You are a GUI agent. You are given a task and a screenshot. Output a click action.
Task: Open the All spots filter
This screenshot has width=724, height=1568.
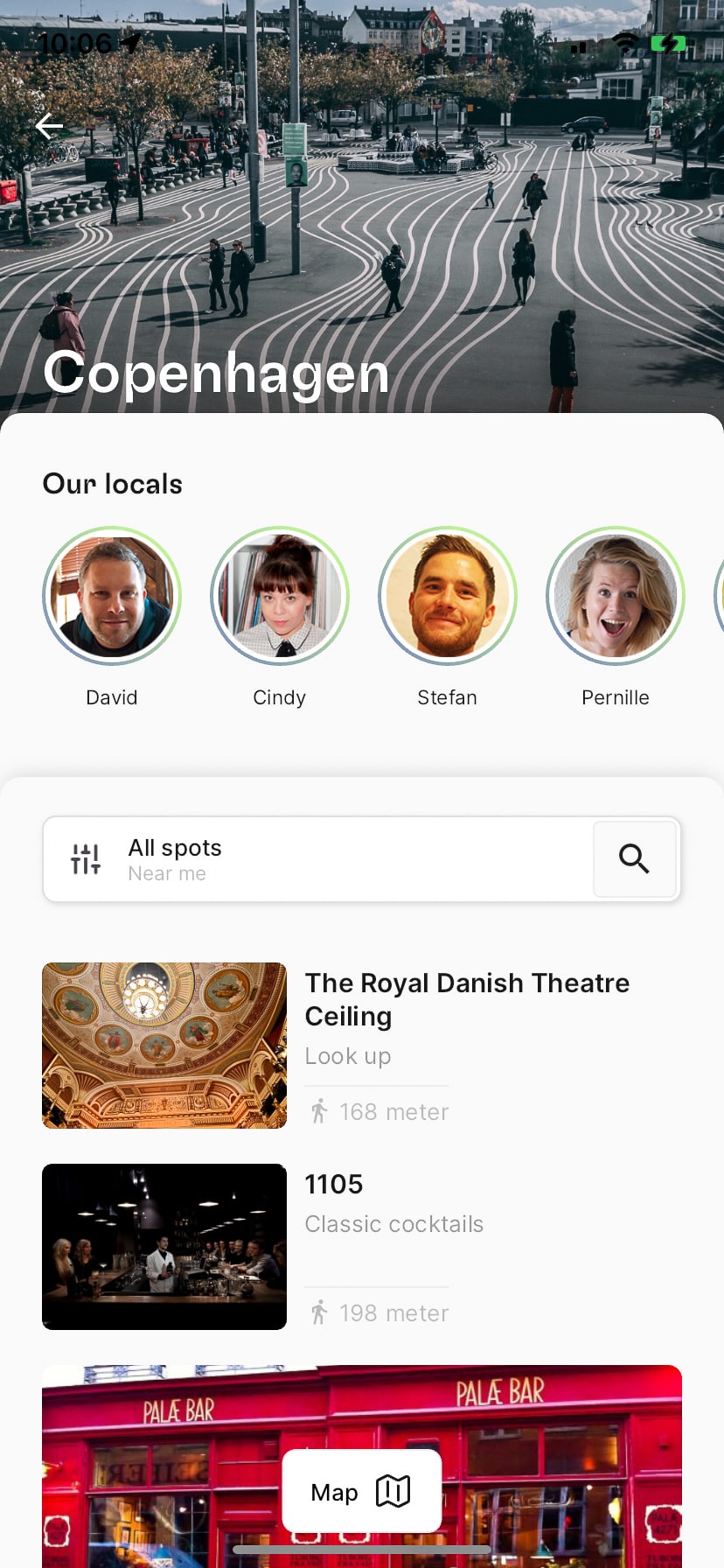point(175,859)
